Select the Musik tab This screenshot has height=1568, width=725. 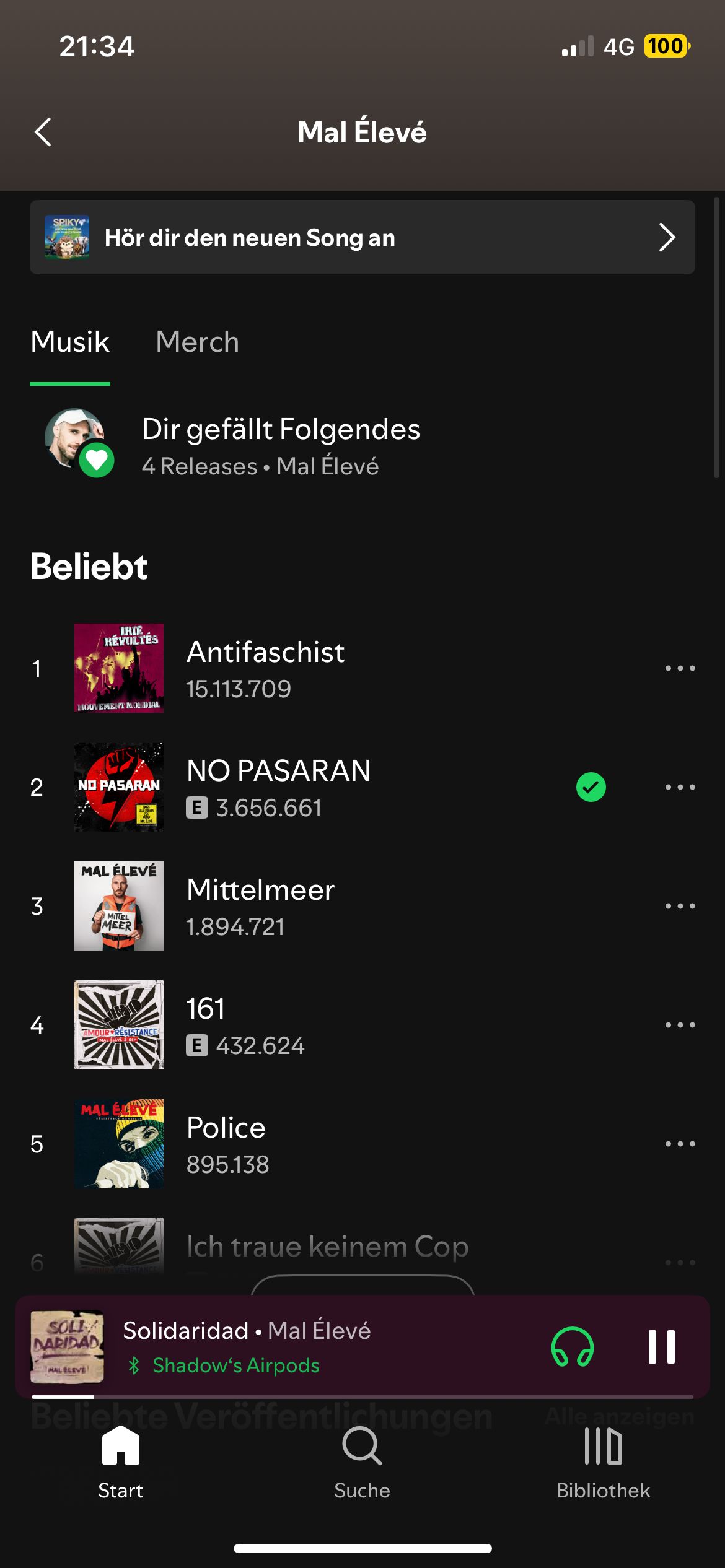tap(70, 342)
